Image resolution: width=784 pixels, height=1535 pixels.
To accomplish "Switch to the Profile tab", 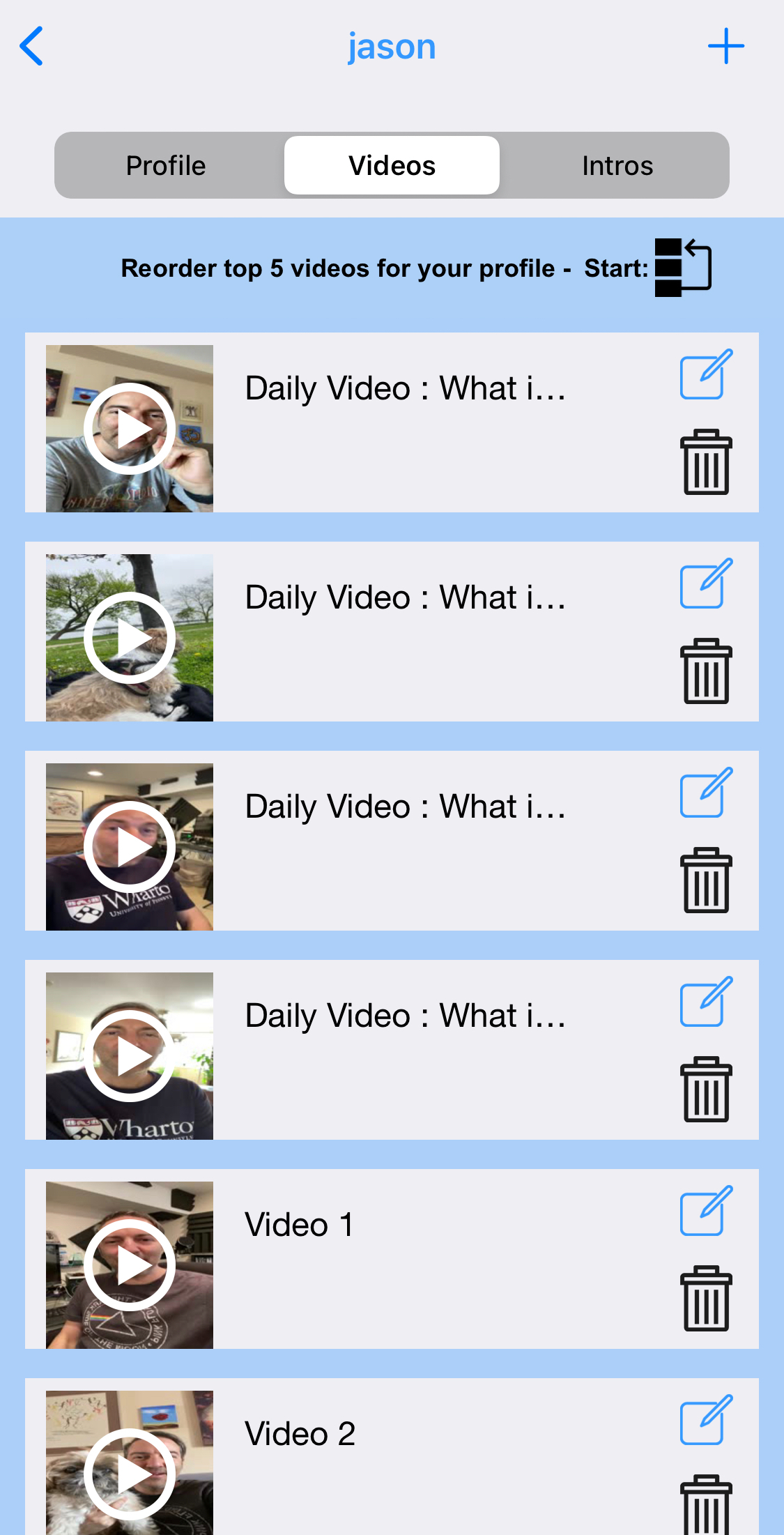I will [165, 165].
